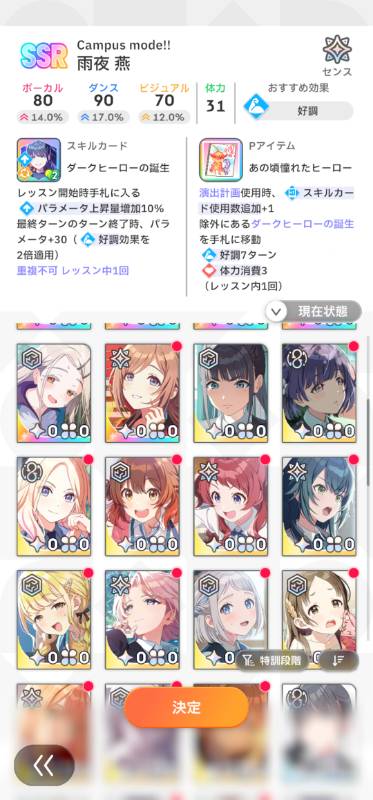373x800 pixels.
Task: Confirm selection with the 決定 button
Action: click(x=186, y=707)
